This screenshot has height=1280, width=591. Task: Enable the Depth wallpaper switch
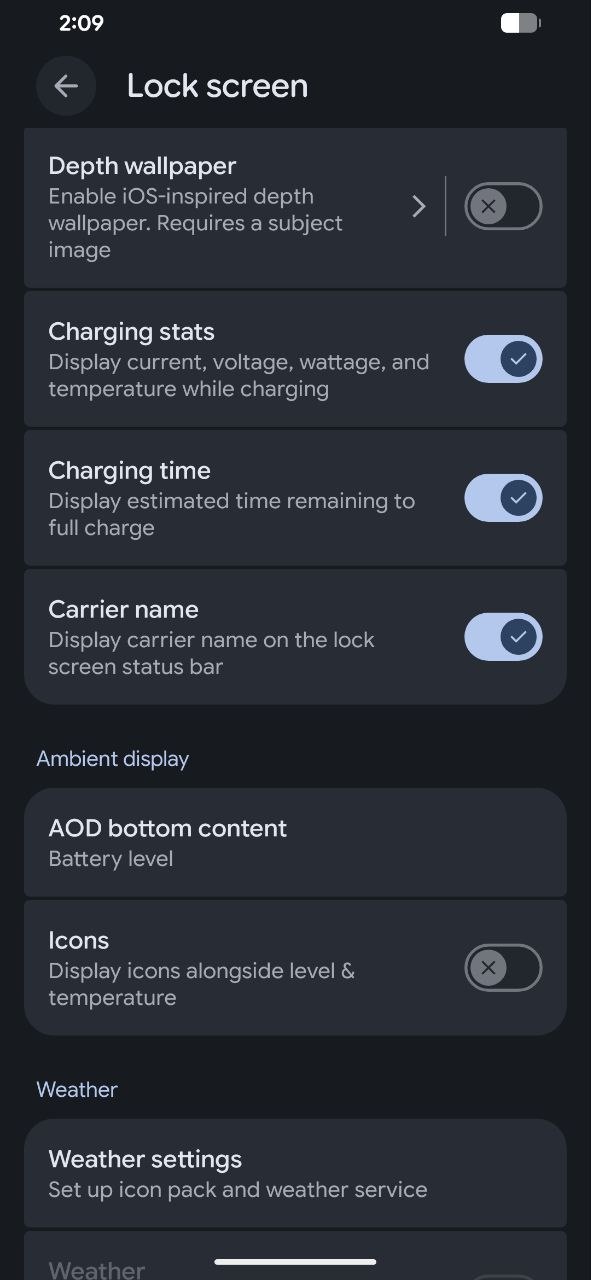click(503, 207)
